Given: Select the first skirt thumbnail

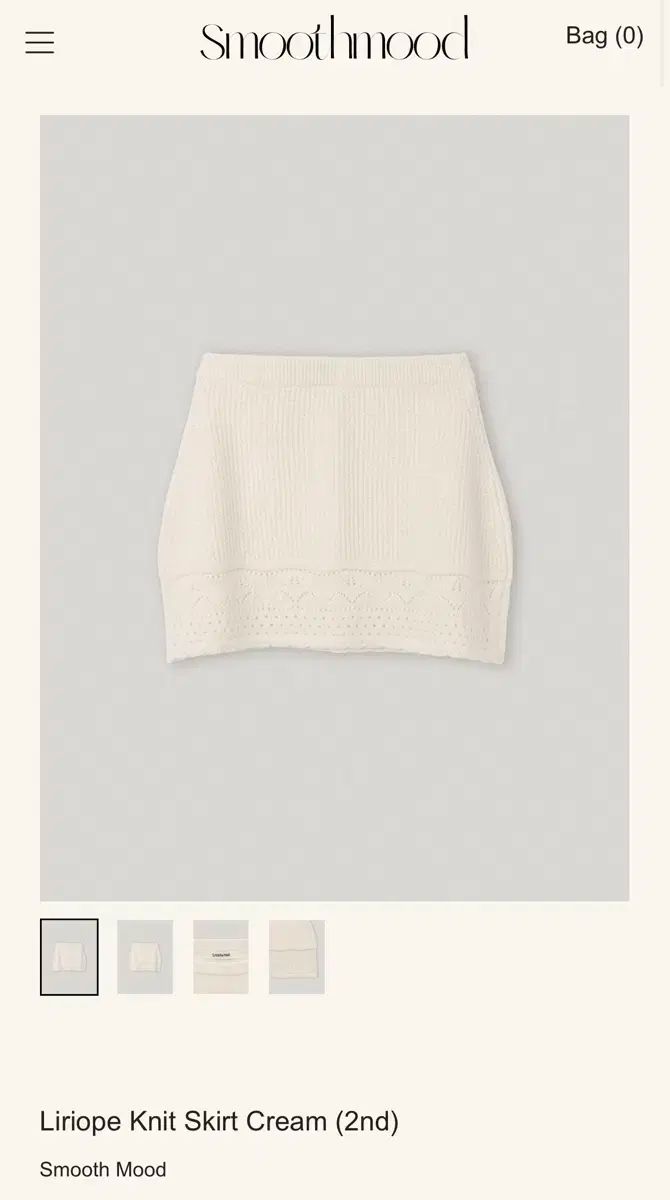Looking at the screenshot, I should click(x=69, y=957).
